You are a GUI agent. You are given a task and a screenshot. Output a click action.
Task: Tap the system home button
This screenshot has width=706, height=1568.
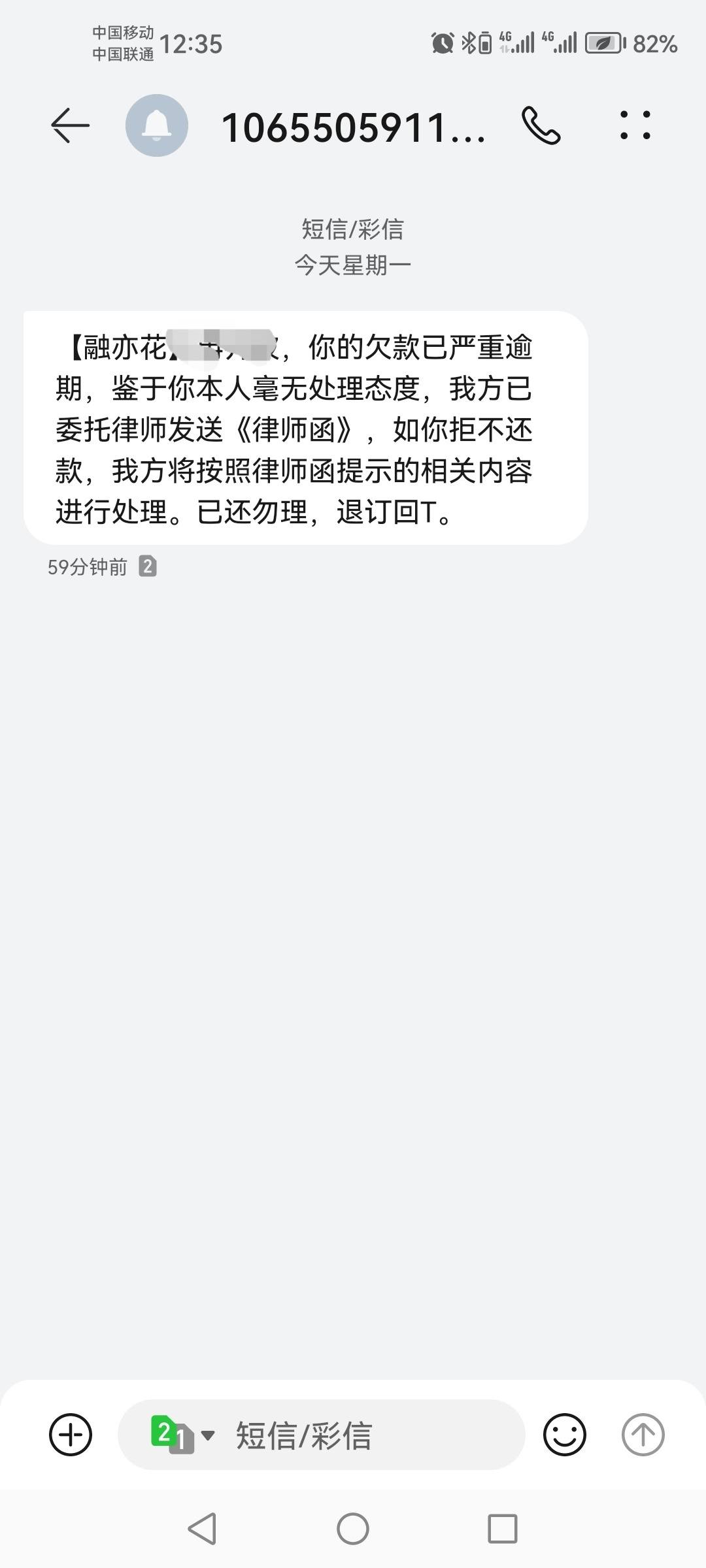click(x=353, y=1529)
